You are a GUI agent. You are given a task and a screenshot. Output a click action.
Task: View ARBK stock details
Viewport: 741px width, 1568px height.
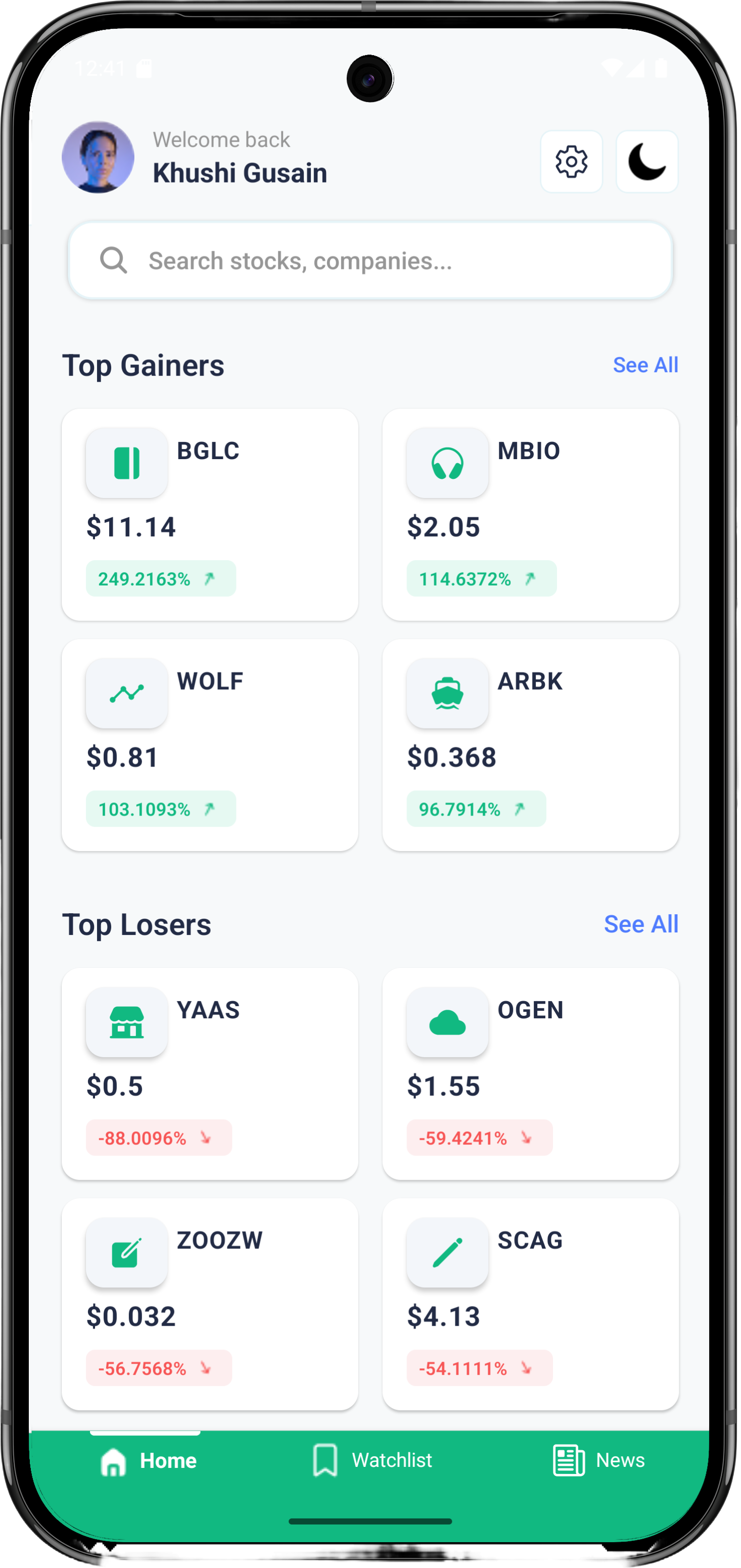click(530, 744)
